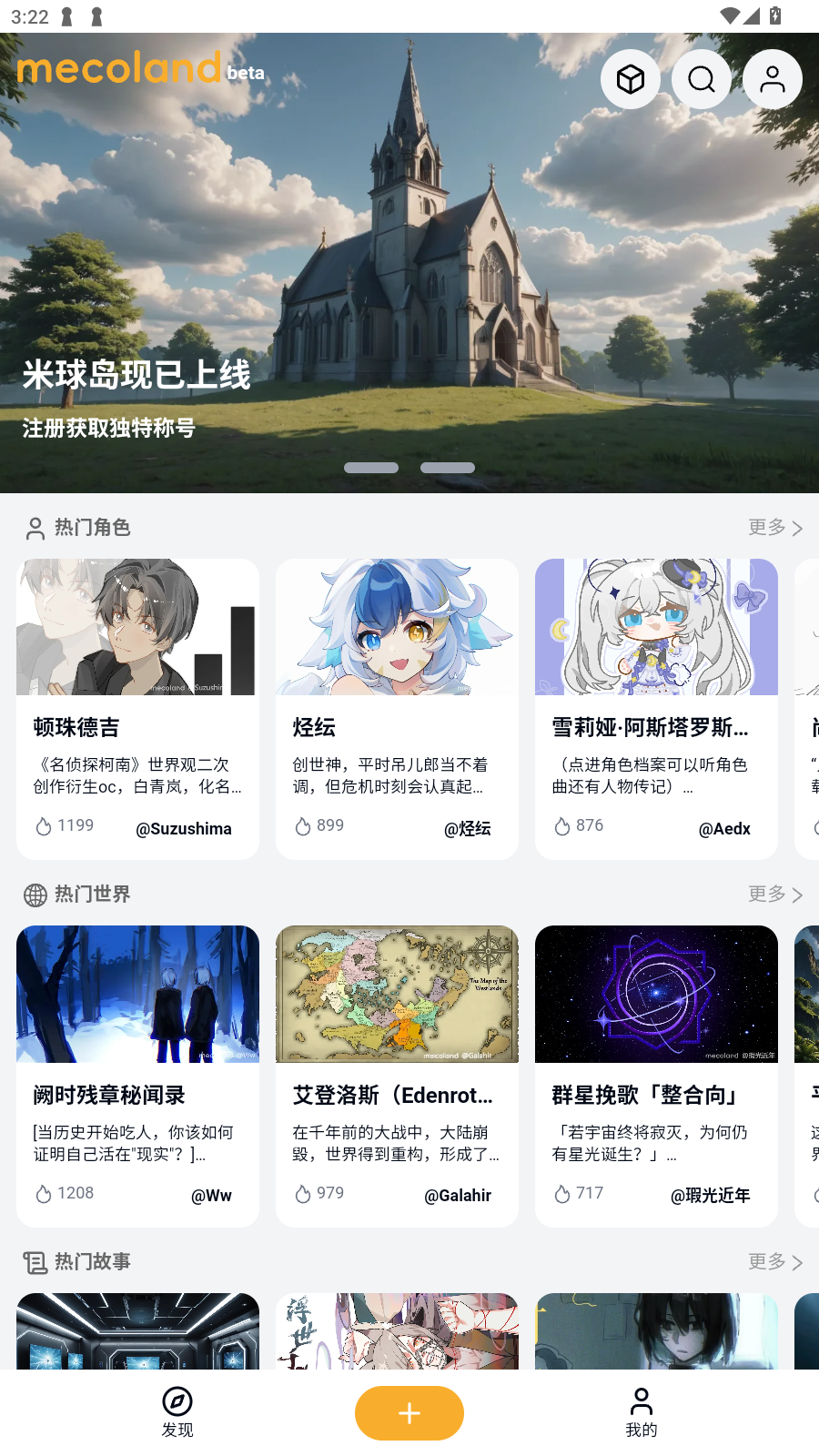Image resolution: width=819 pixels, height=1456 pixels.
Task: Open character card 雪莉娅·阿斯塔罗斯
Action: coord(656,709)
